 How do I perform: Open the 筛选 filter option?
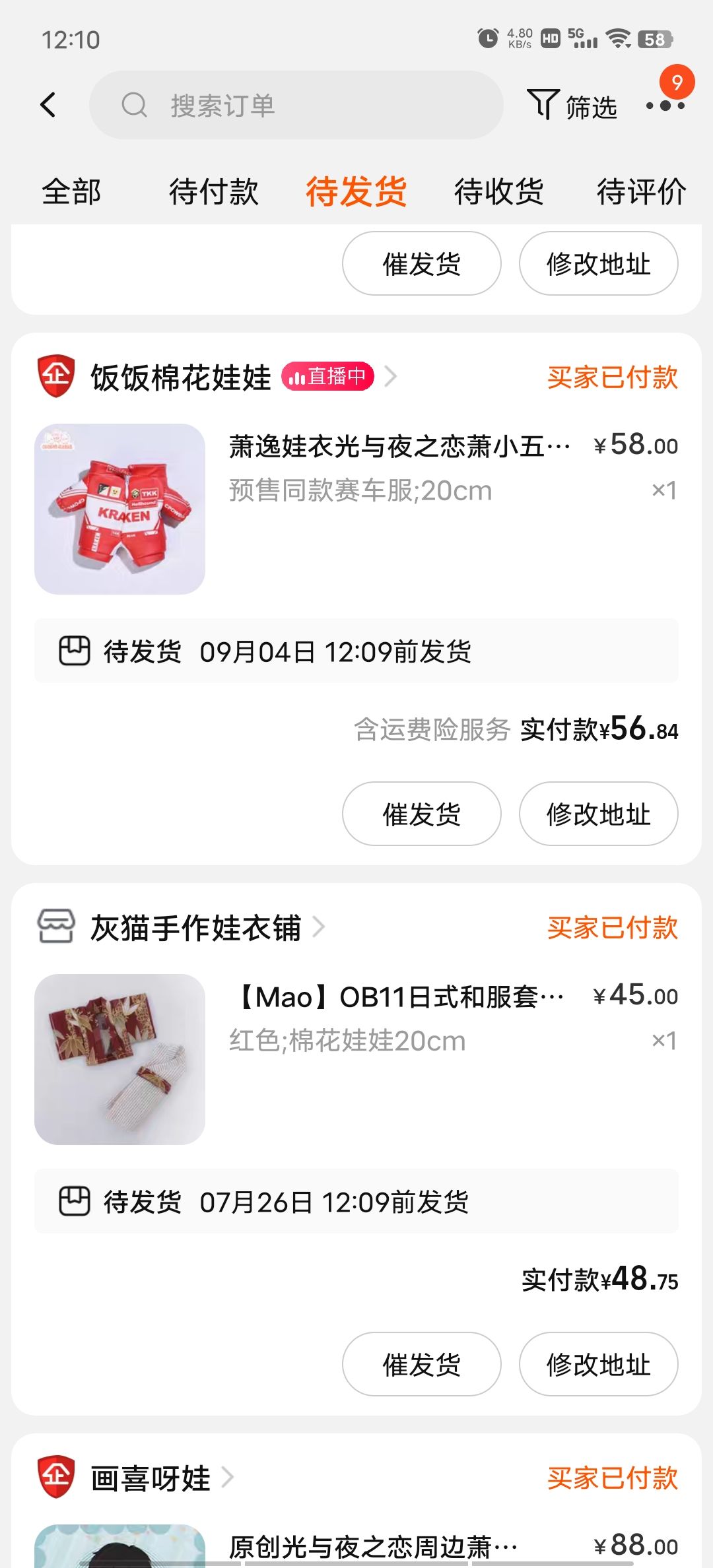(x=572, y=106)
